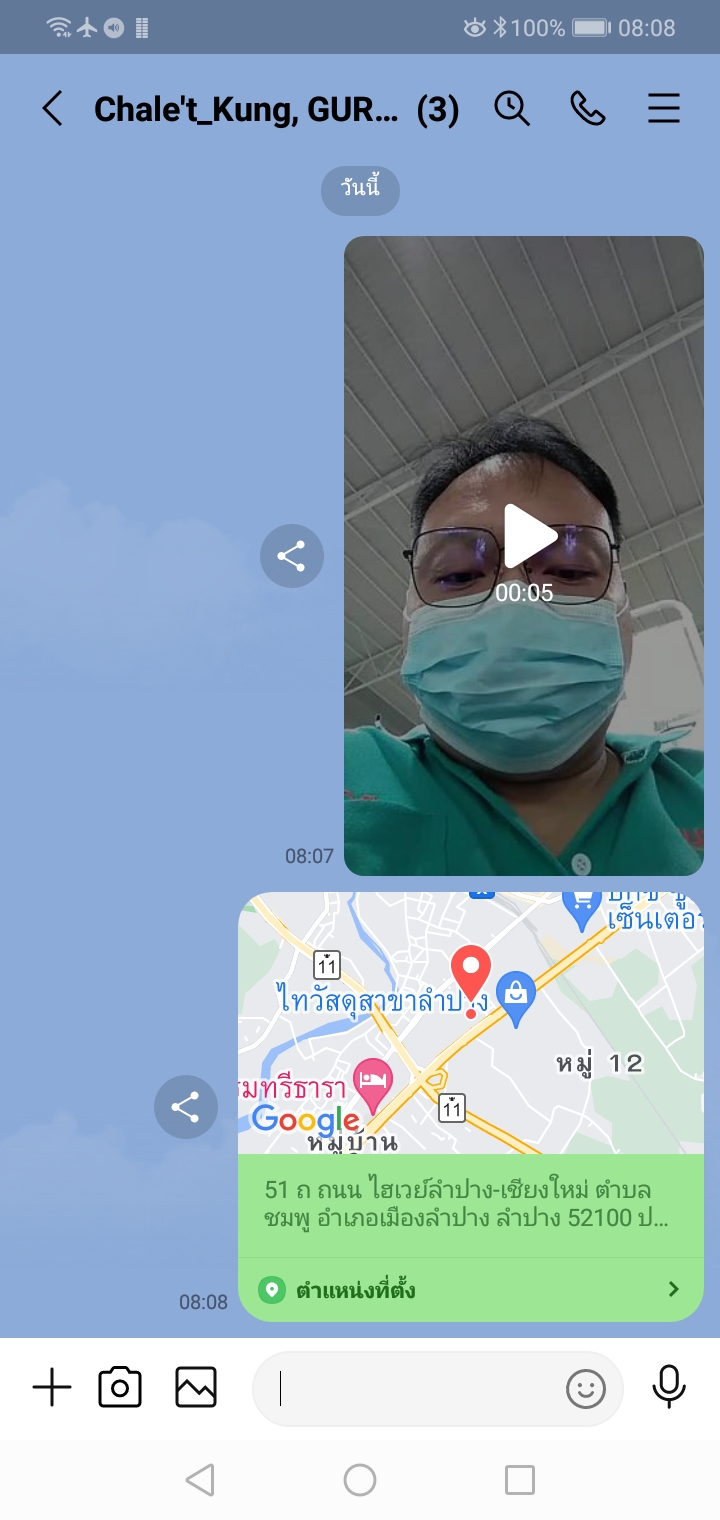Open the shared map location

click(x=470, y=1022)
